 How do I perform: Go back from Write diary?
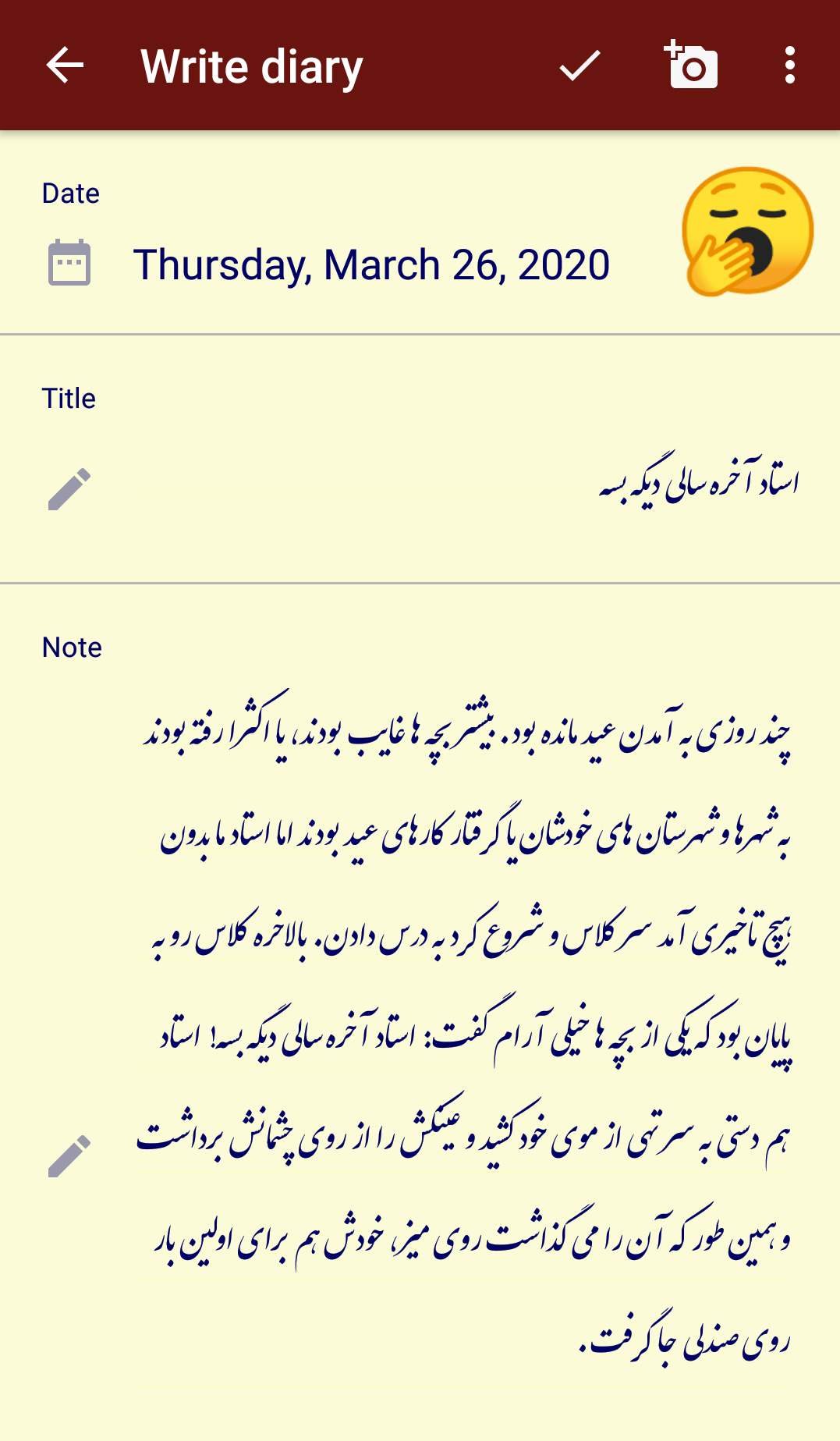pos(65,66)
